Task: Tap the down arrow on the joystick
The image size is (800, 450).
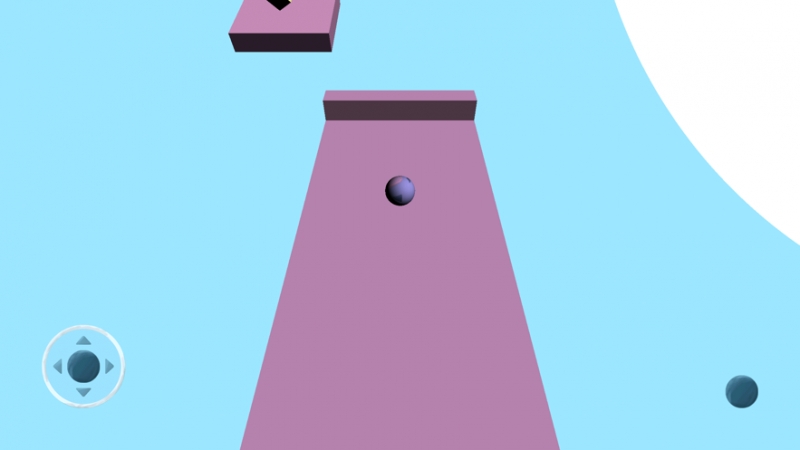Action: coord(83,392)
